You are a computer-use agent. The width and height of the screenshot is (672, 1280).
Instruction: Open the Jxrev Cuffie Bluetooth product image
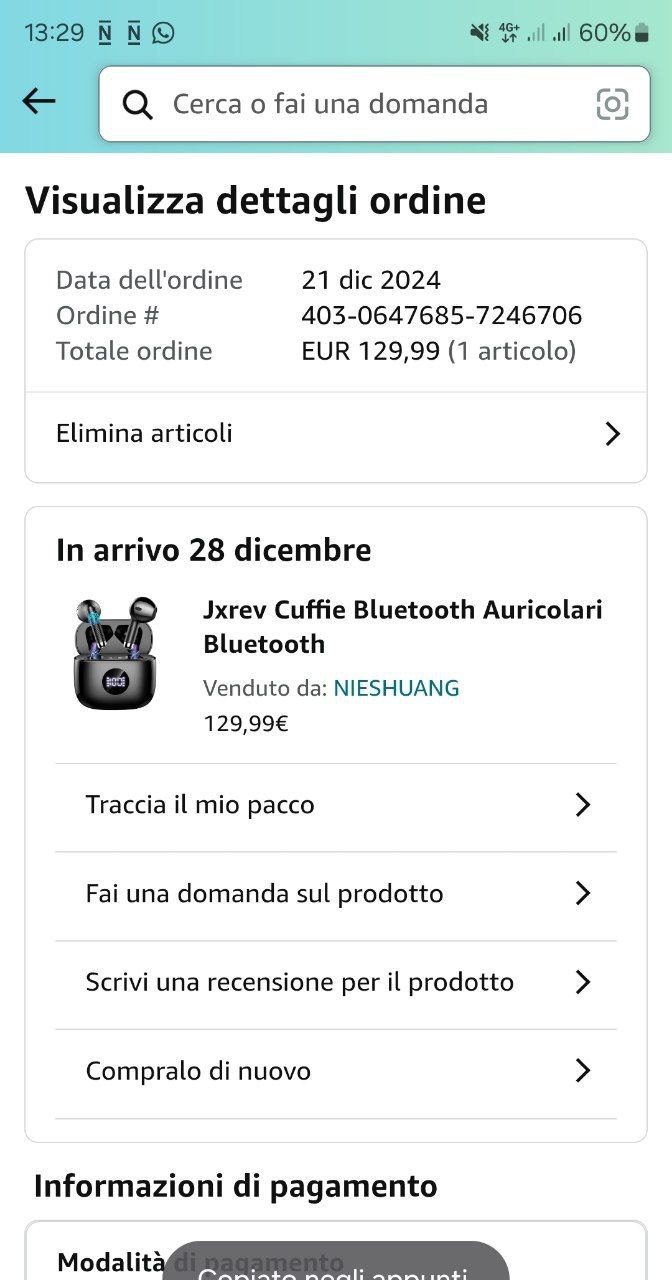(114, 653)
